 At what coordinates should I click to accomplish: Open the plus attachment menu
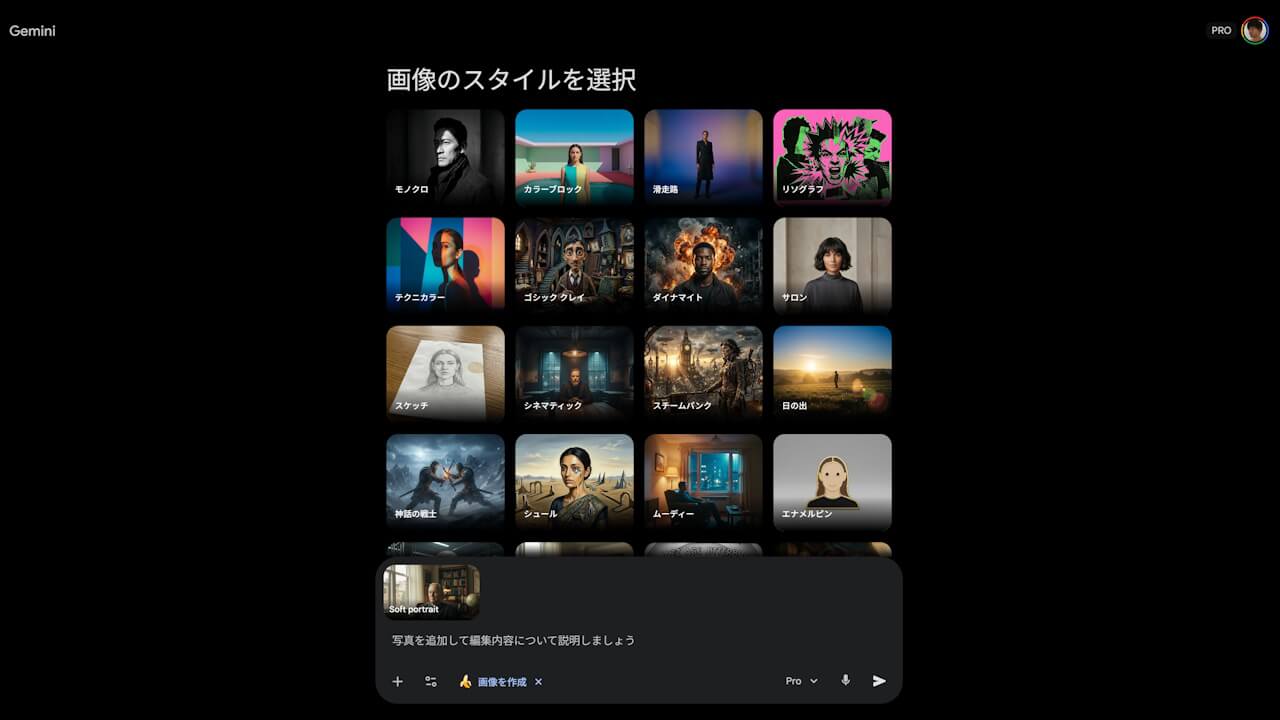tap(397, 681)
